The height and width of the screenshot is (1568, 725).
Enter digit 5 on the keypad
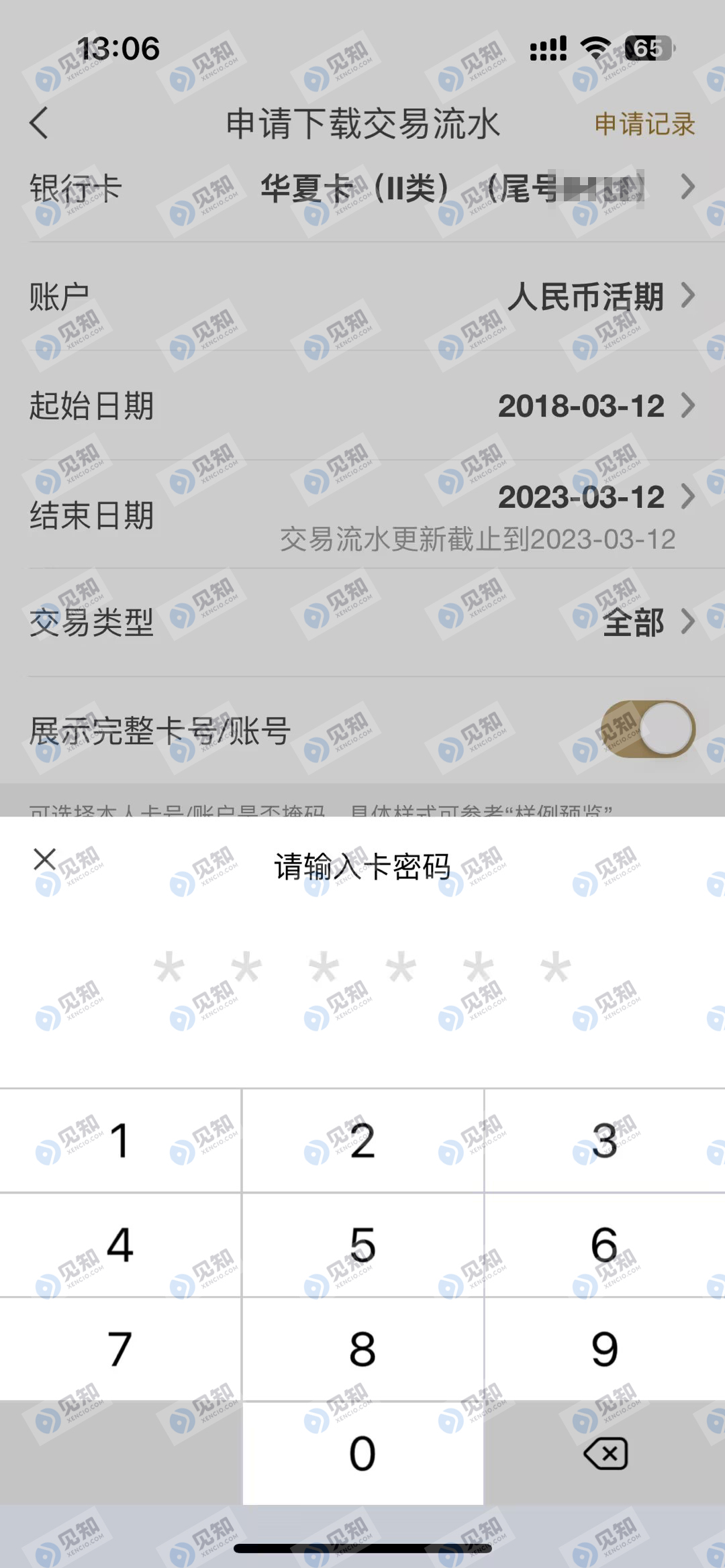tap(362, 1245)
